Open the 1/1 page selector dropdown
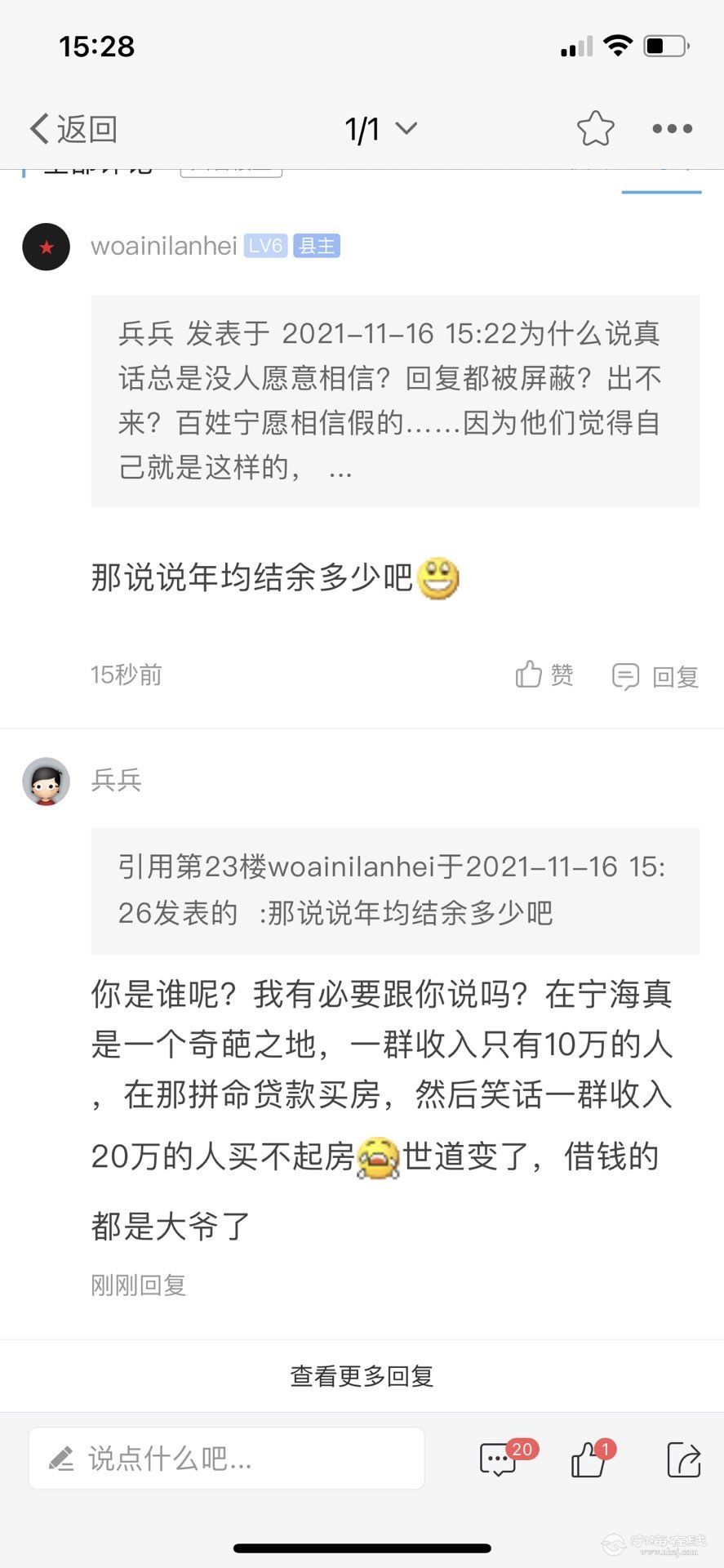Viewport: 724px width, 1568px height. 380,129
